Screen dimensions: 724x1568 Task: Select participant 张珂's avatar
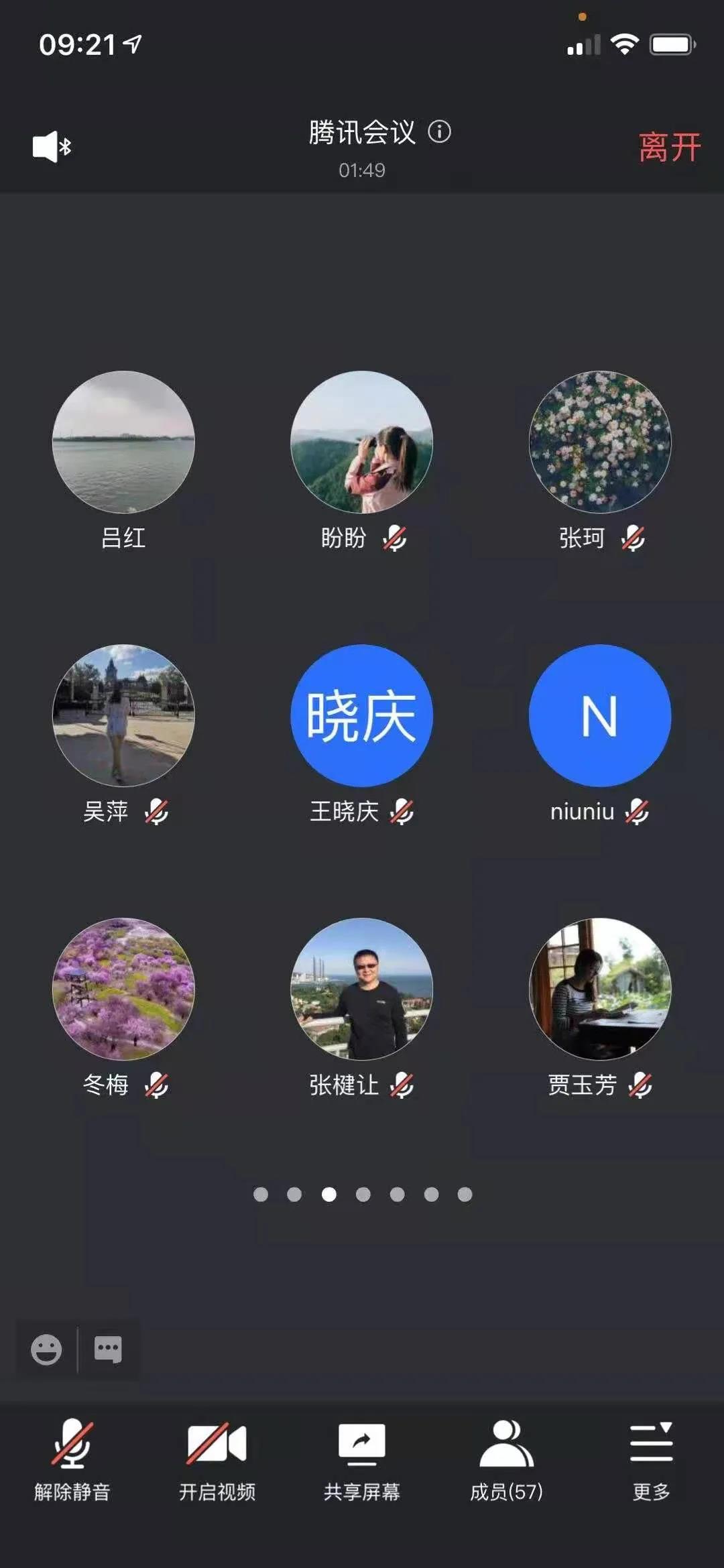600,442
